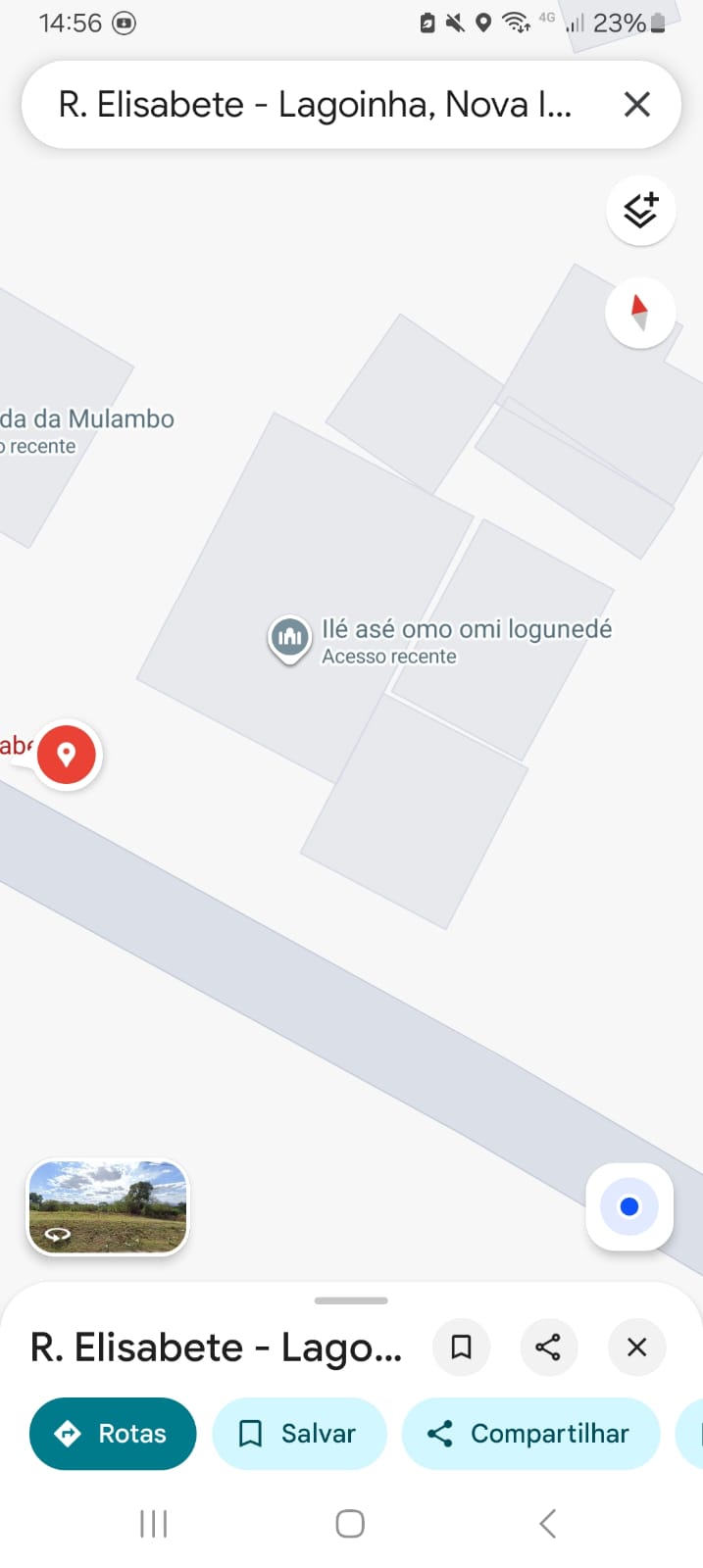The width and height of the screenshot is (703, 1568).
Task: Tap the Compartilhar chip
Action: (x=530, y=1434)
